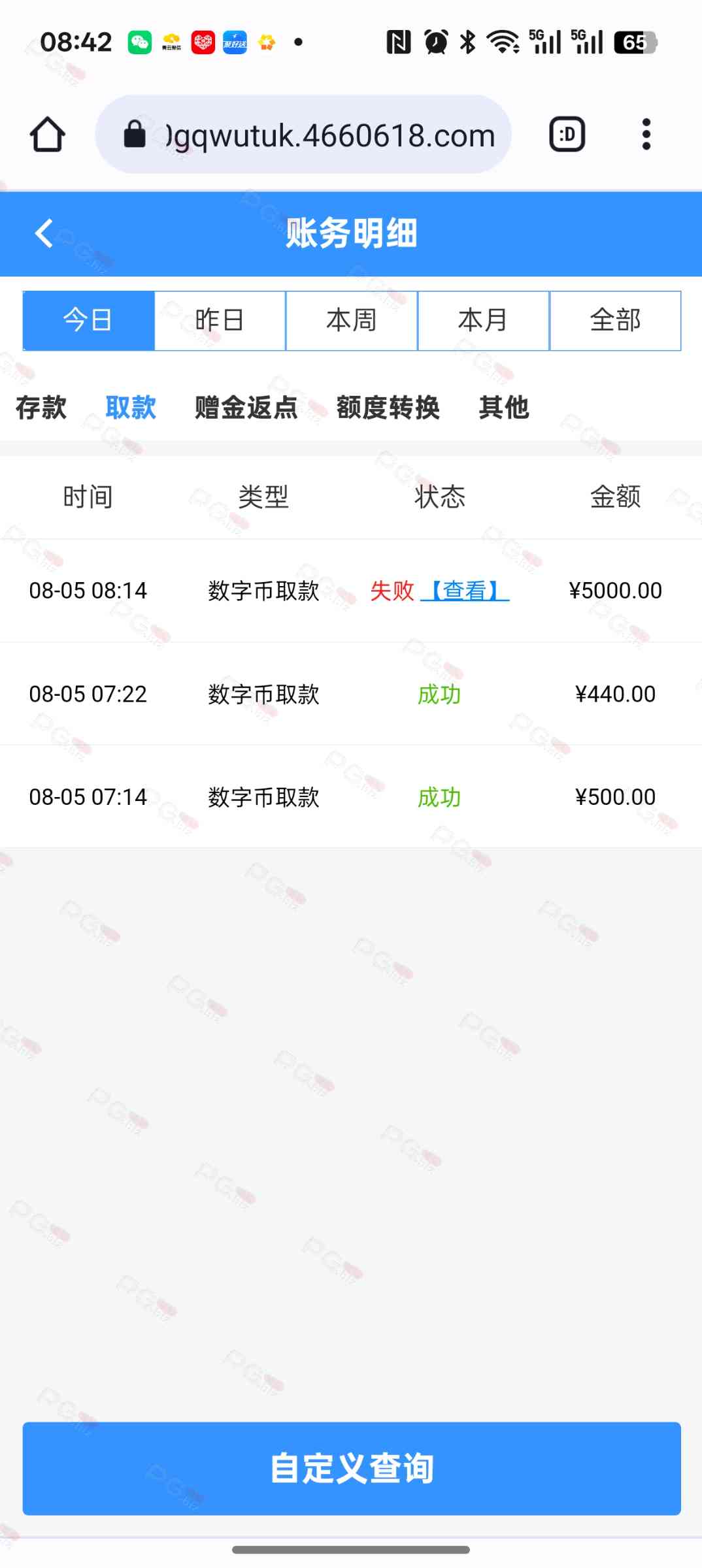This screenshot has height=1568, width=702.
Task: Show 全部 records
Action: [x=615, y=321]
